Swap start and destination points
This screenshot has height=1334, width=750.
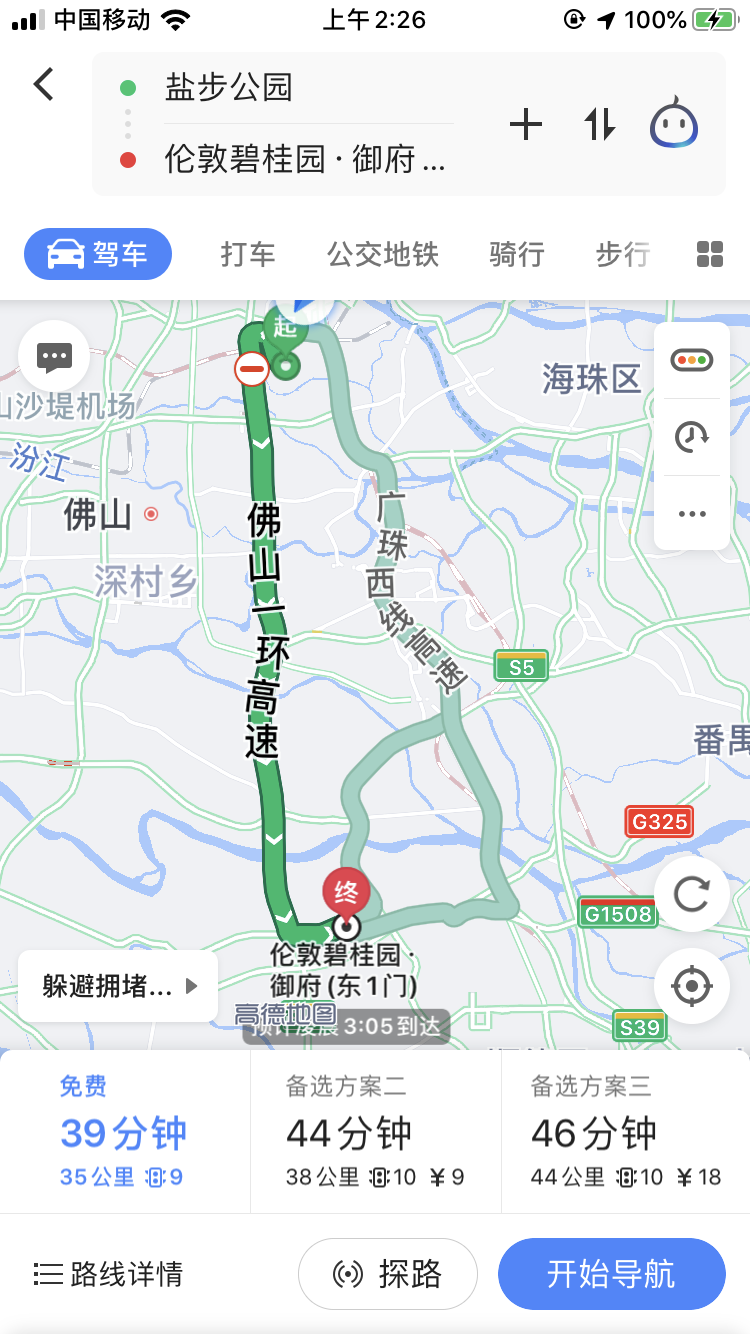click(x=599, y=124)
